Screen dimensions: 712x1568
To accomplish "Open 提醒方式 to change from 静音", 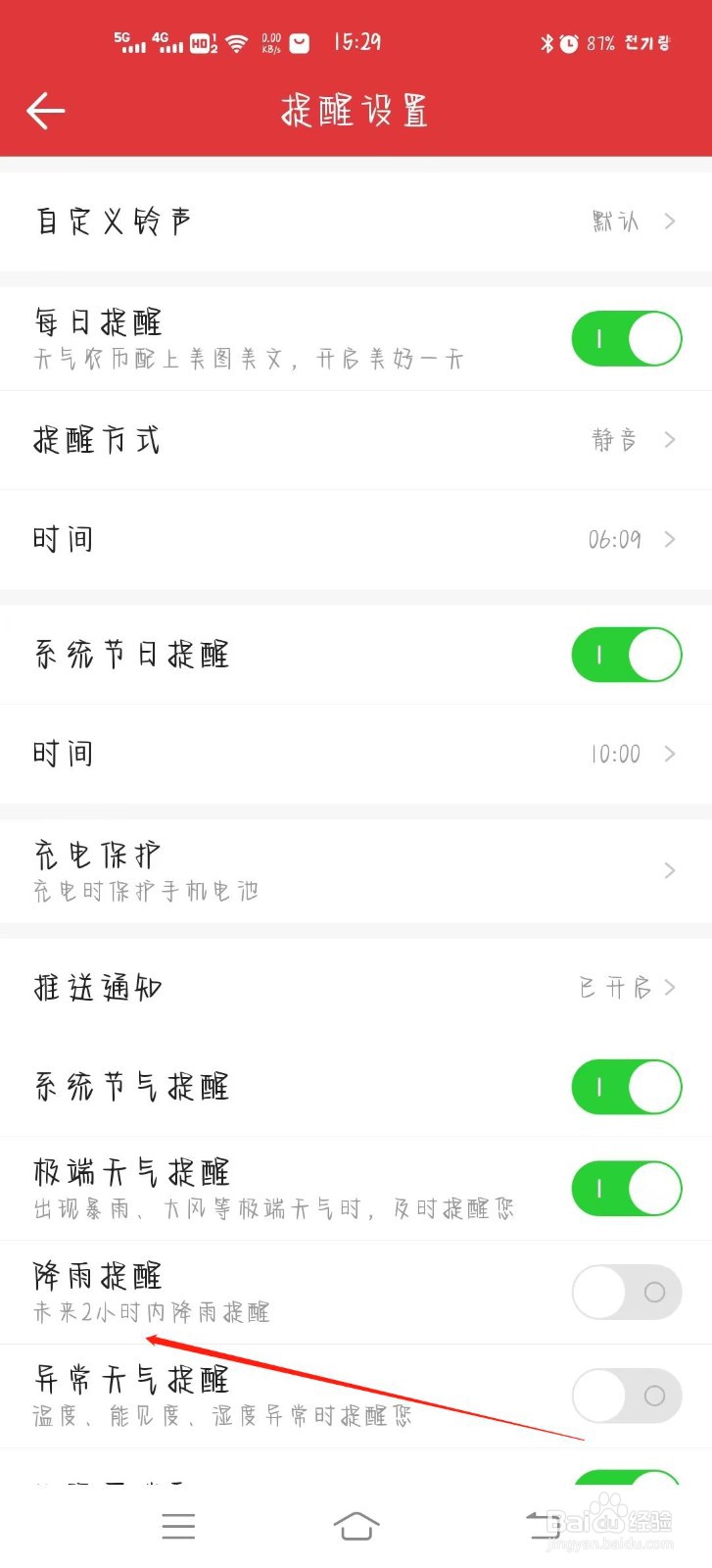I will pos(356,440).
